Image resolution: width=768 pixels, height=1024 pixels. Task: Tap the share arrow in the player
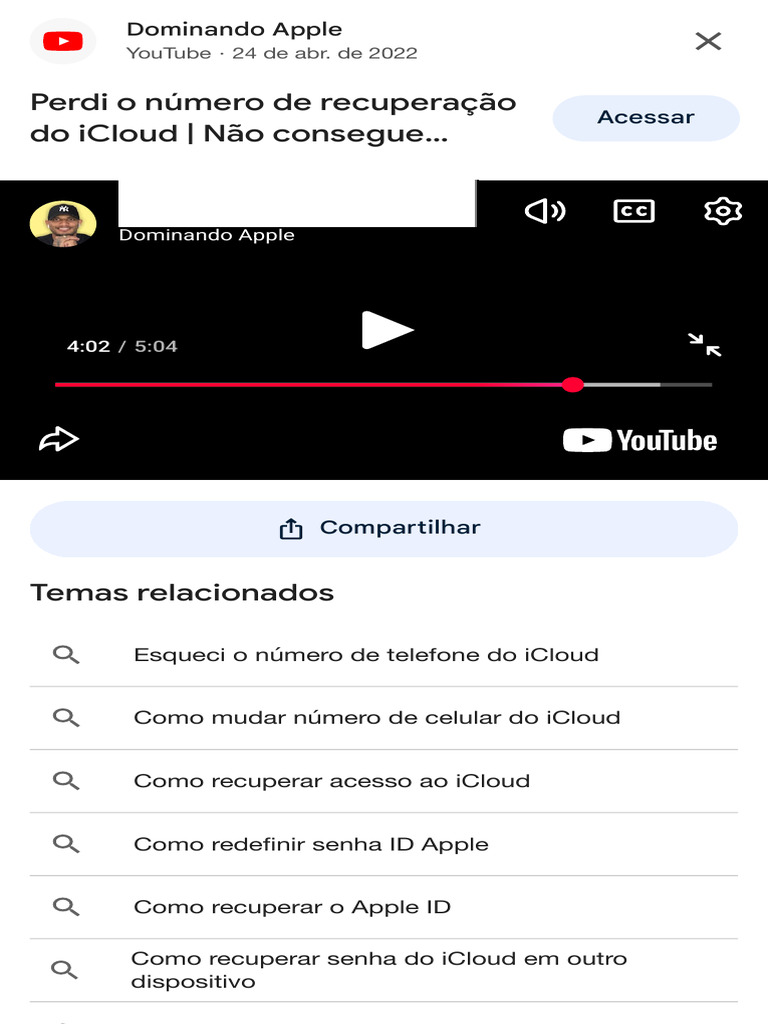tap(59, 440)
